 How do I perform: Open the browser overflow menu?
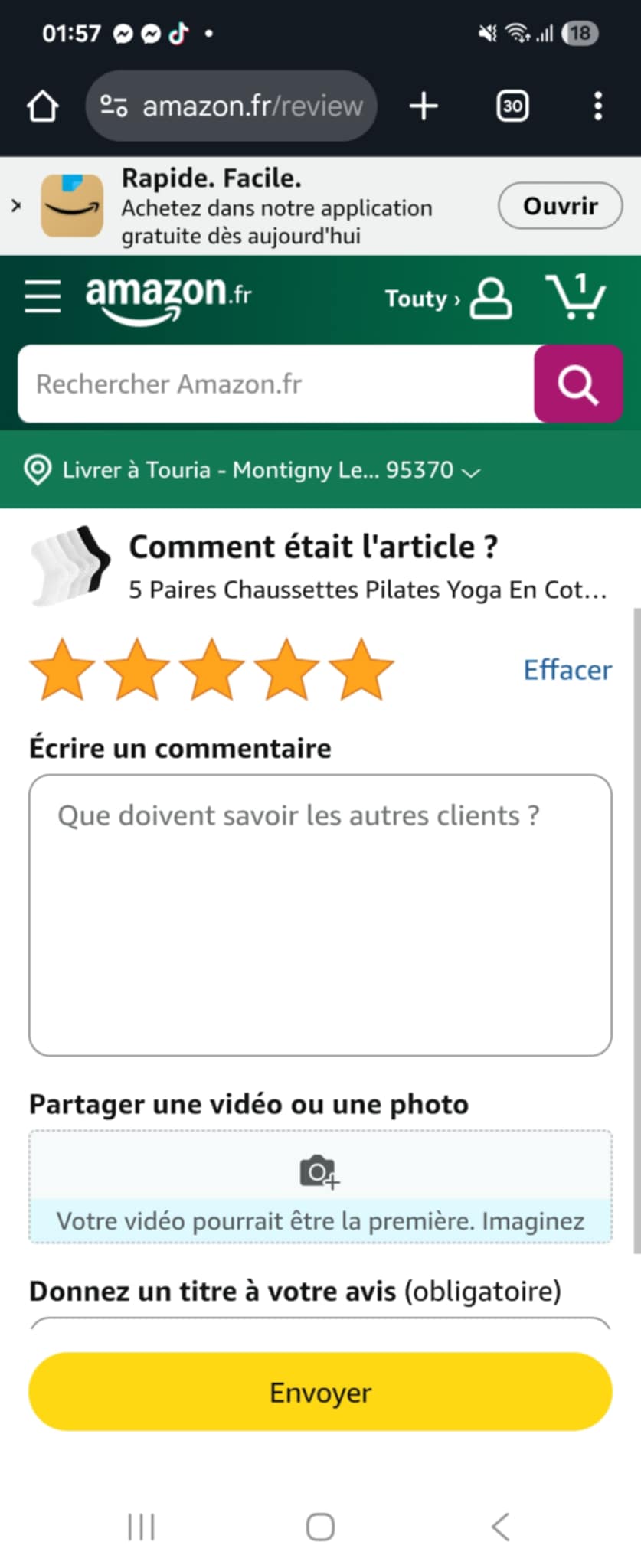[x=598, y=106]
